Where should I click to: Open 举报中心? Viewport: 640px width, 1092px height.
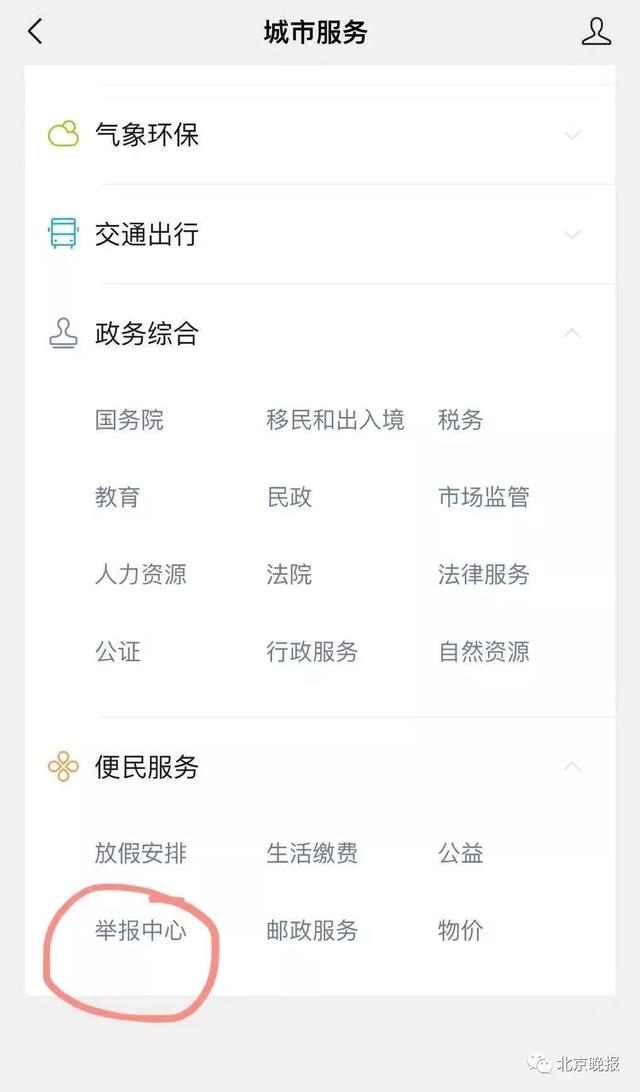[x=141, y=930]
